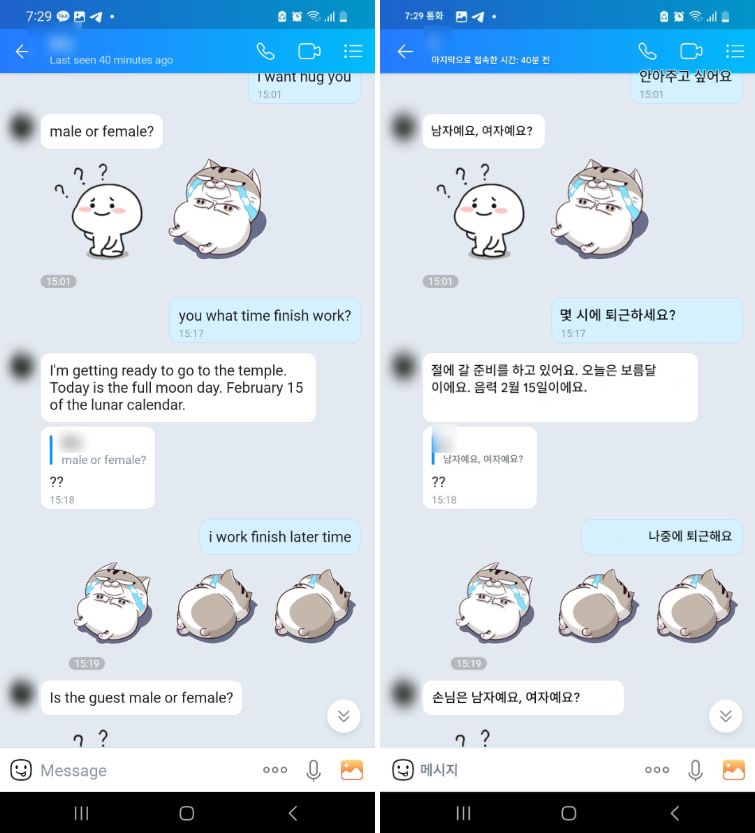Start a video call in the English chat
The height and width of the screenshot is (833, 755).
pos(309,51)
